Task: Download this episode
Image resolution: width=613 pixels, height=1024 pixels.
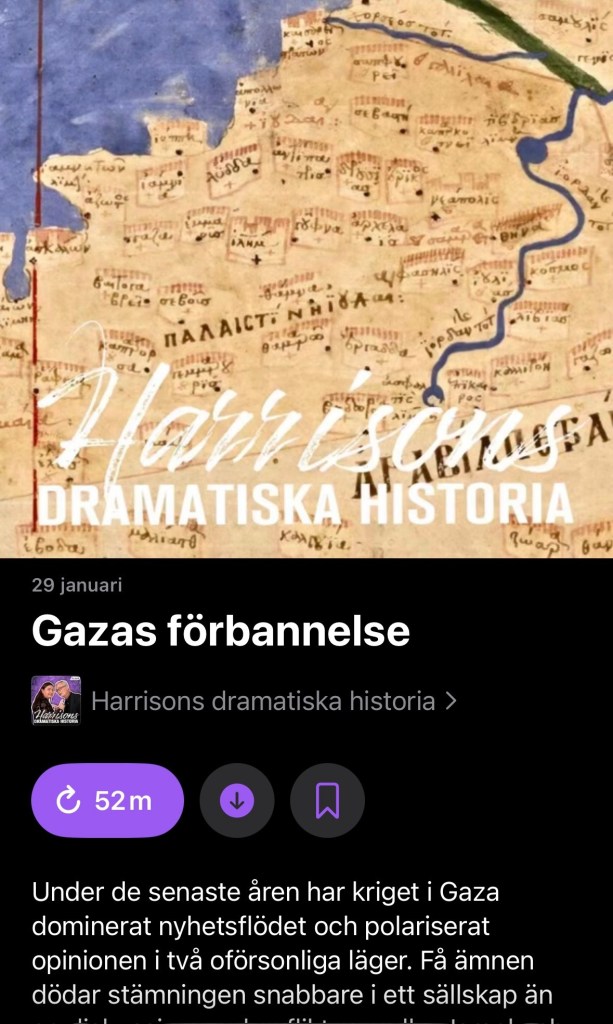Action: pos(237,800)
